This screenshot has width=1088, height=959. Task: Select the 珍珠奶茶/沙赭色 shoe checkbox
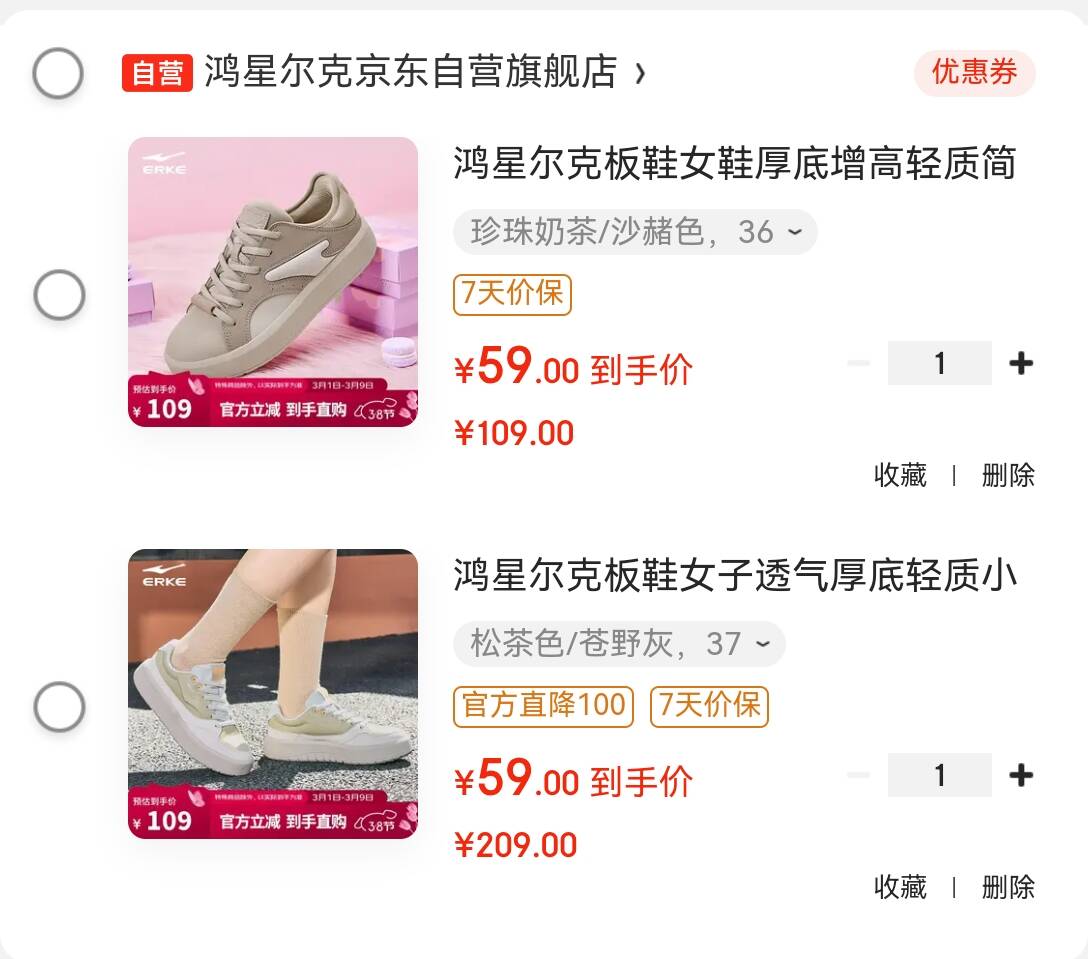[59, 295]
